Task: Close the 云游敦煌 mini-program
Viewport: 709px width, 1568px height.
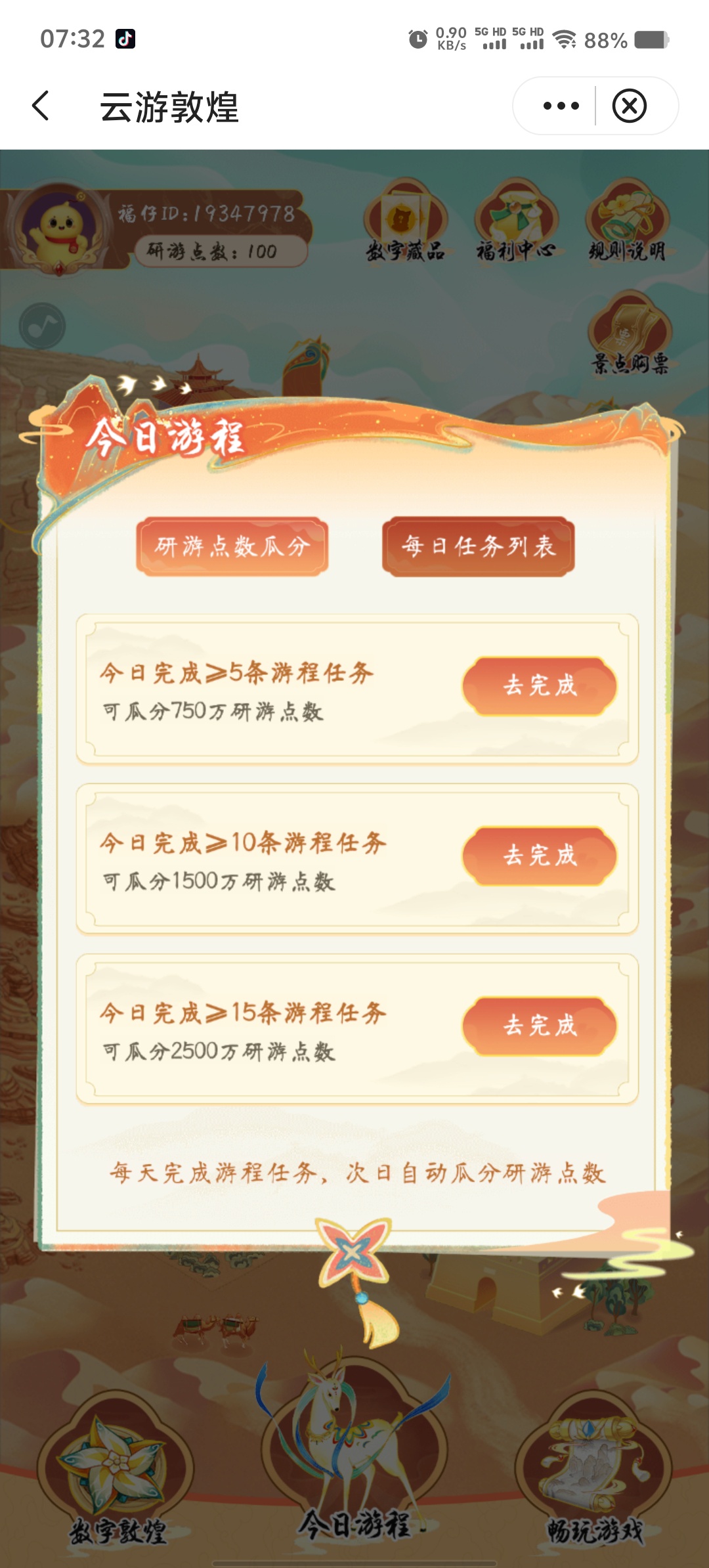Action: 629,106
